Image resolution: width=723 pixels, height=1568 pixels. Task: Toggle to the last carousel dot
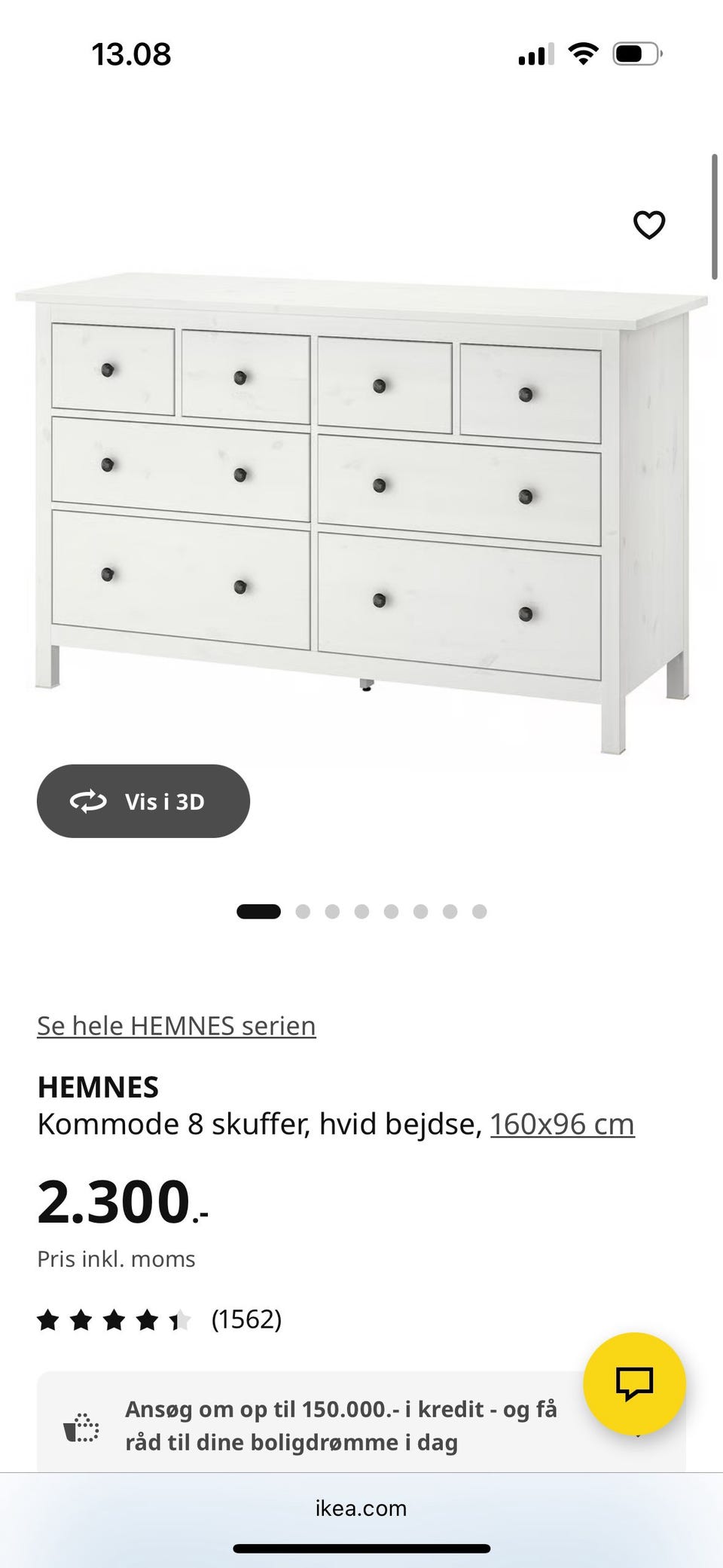coord(479,911)
